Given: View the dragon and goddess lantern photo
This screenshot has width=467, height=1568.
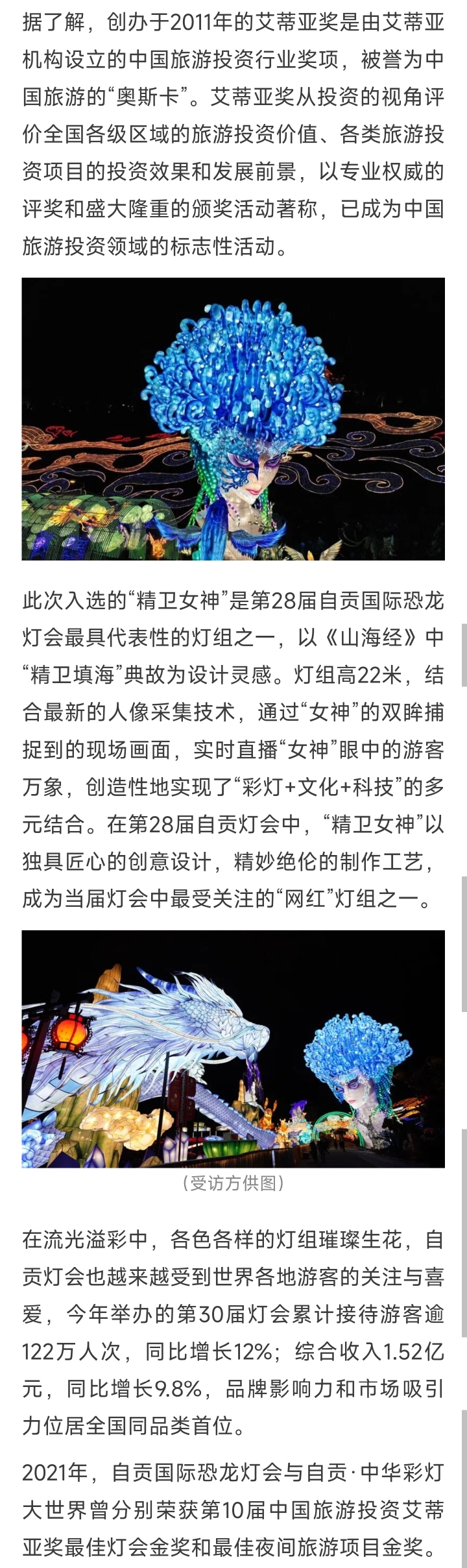Looking at the screenshot, I should pos(233,1048).
